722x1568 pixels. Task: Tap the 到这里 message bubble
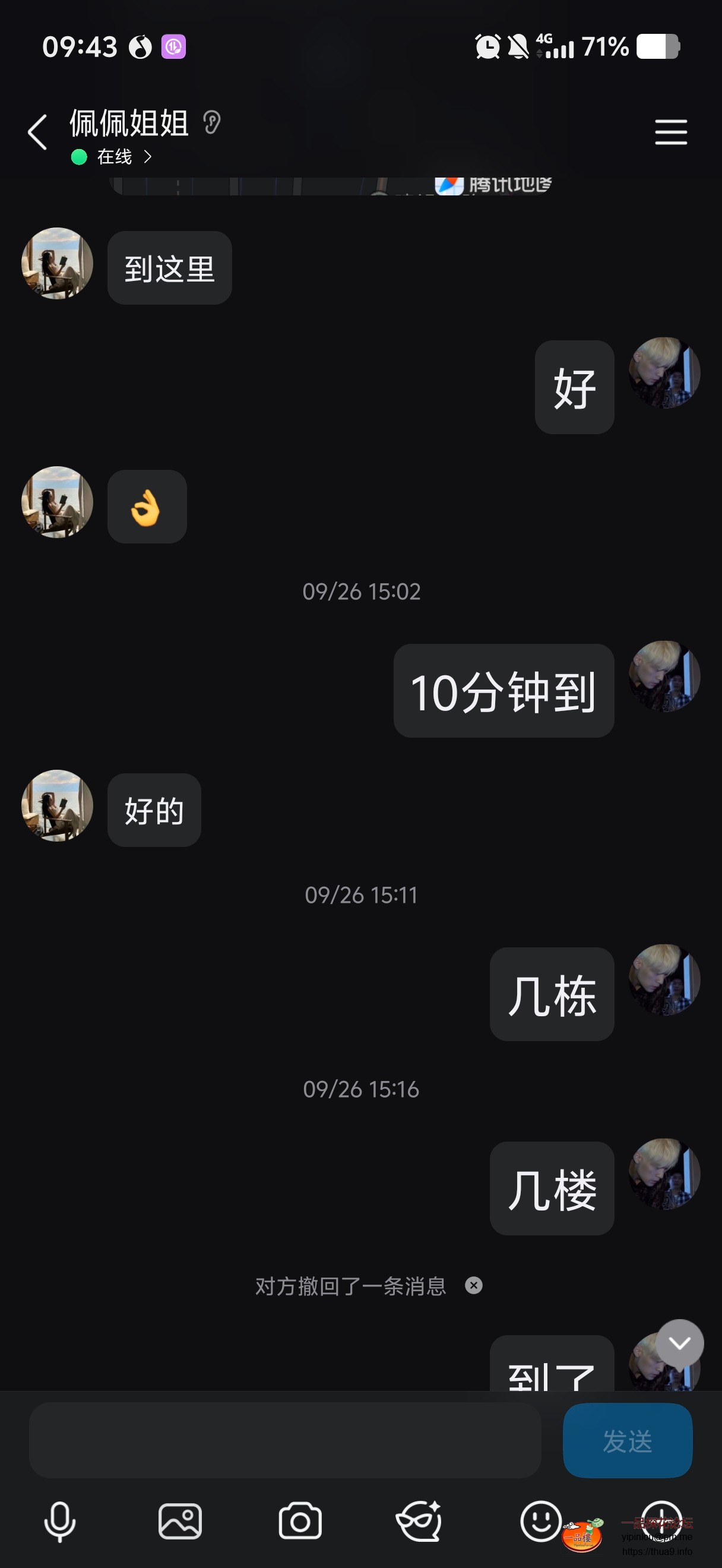(x=169, y=268)
